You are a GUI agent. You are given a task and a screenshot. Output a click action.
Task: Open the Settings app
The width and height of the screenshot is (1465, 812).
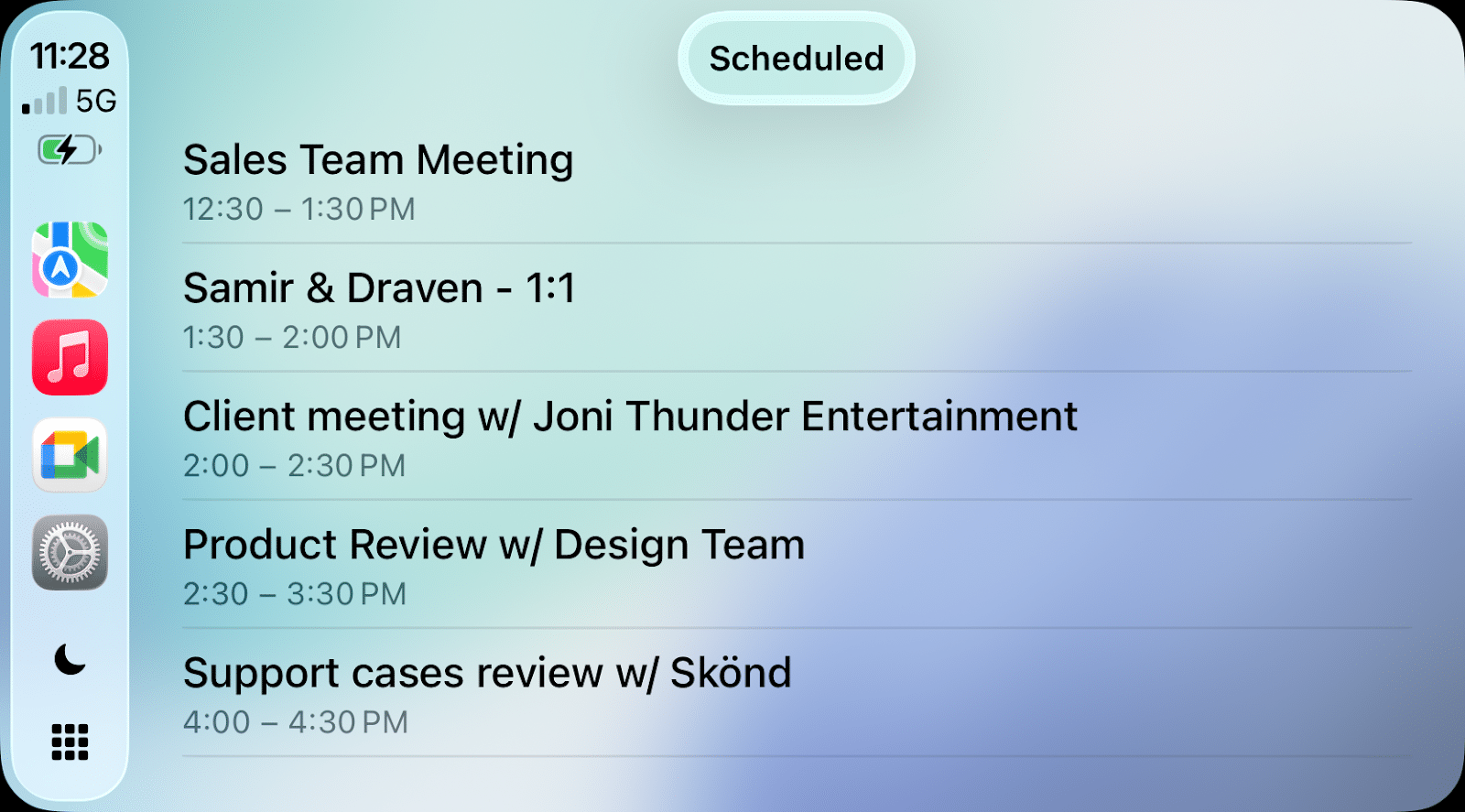tap(70, 552)
